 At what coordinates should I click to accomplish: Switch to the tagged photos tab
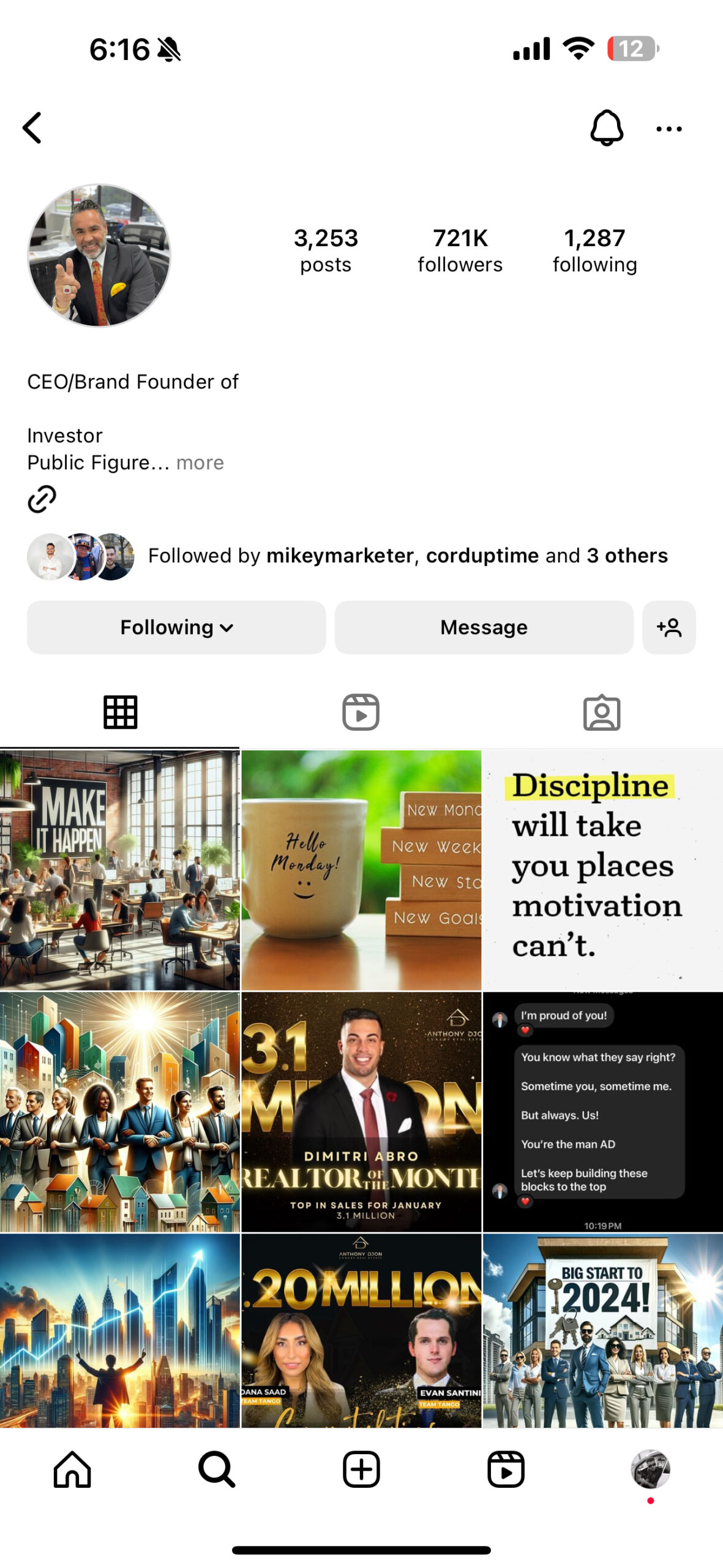click(x=601, y=712)
